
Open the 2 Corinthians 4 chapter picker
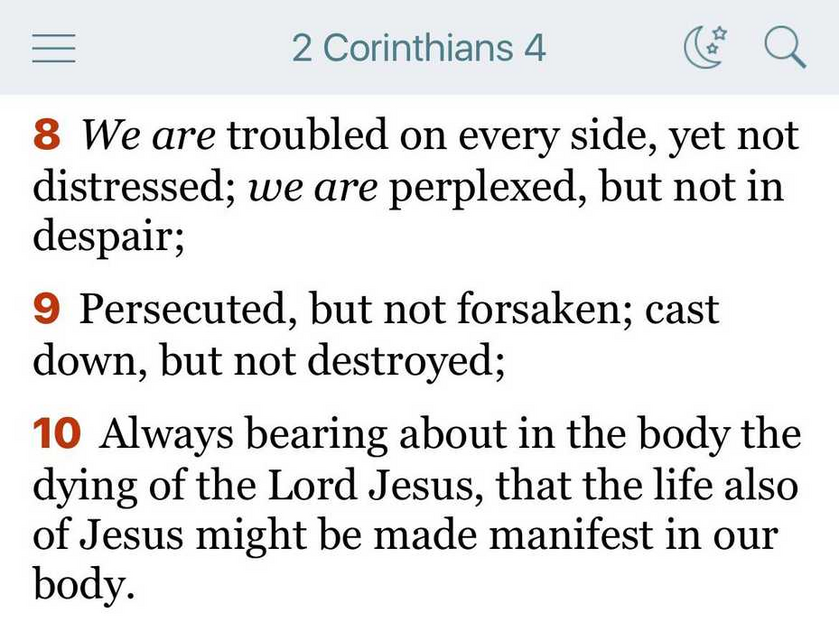[x=419, y=49]
